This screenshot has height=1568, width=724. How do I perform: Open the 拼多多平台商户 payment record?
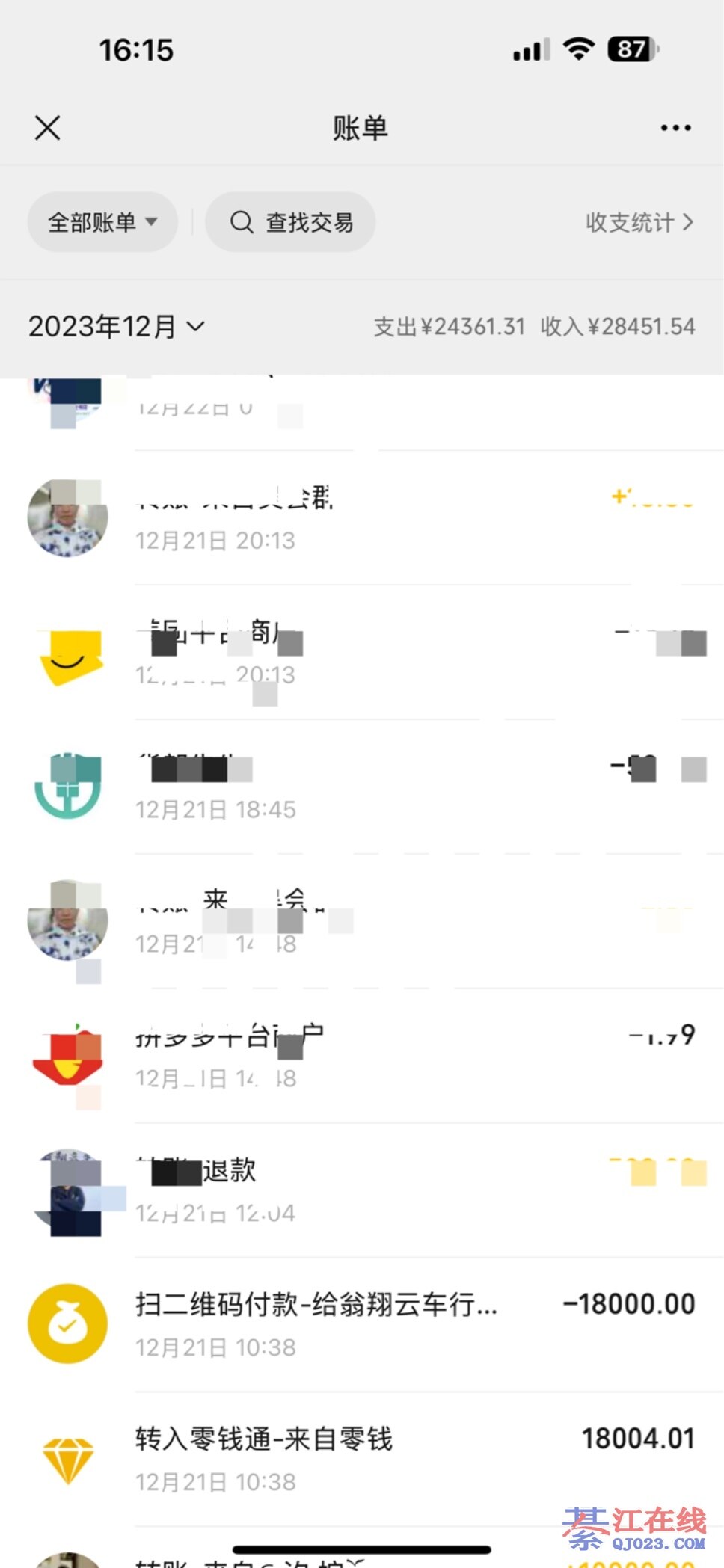362,1056
